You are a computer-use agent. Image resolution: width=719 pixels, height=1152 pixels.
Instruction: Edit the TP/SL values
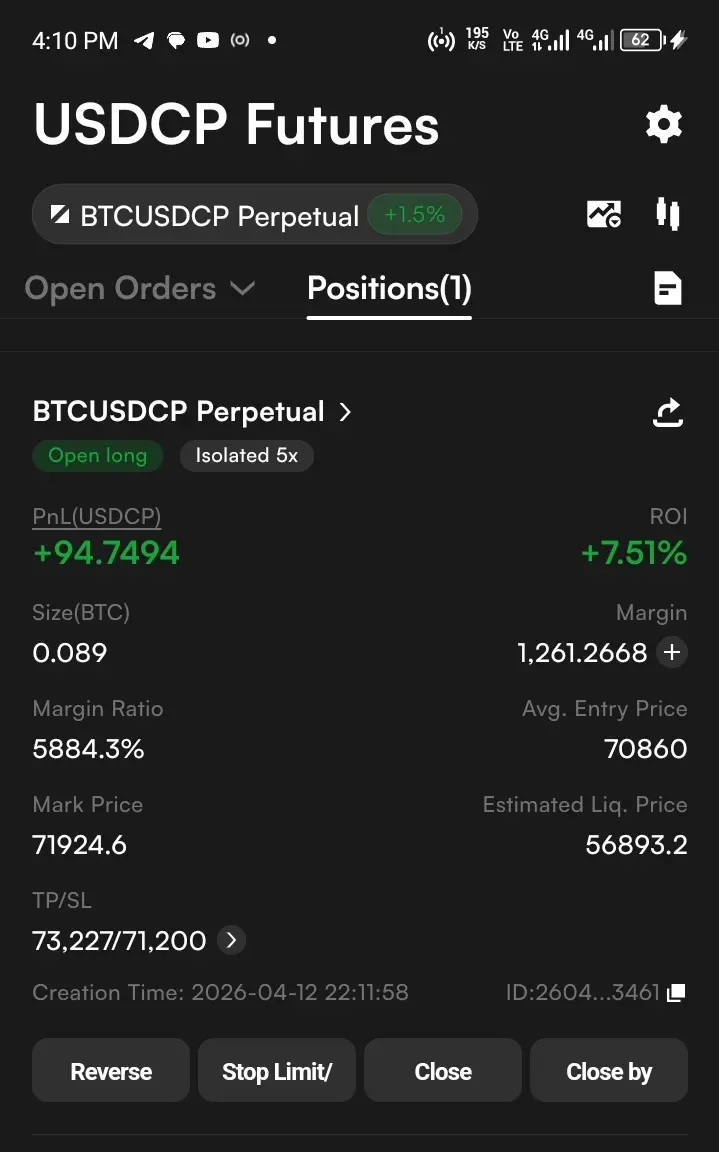tap(232, 941)
